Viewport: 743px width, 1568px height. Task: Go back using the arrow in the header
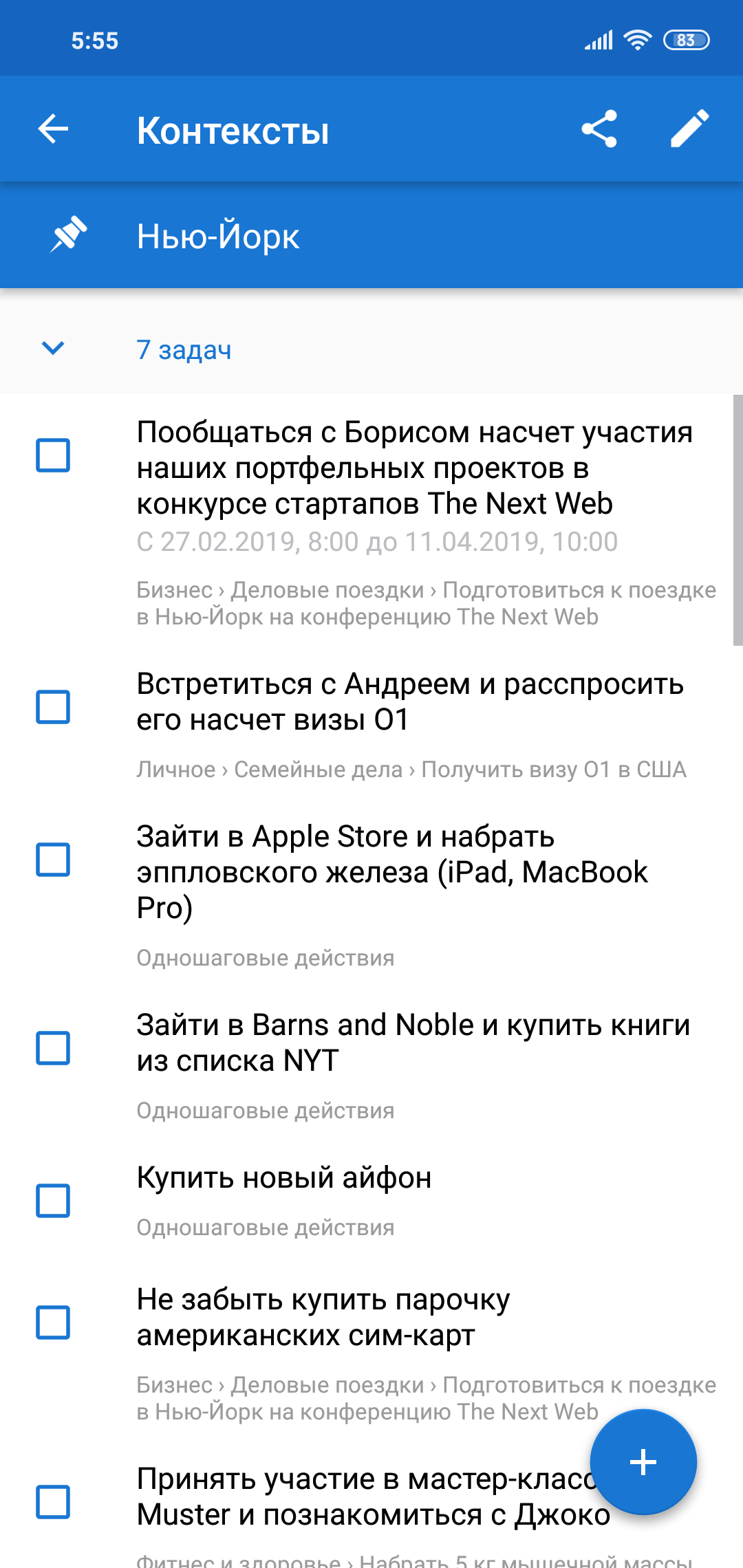coord(53,129)
